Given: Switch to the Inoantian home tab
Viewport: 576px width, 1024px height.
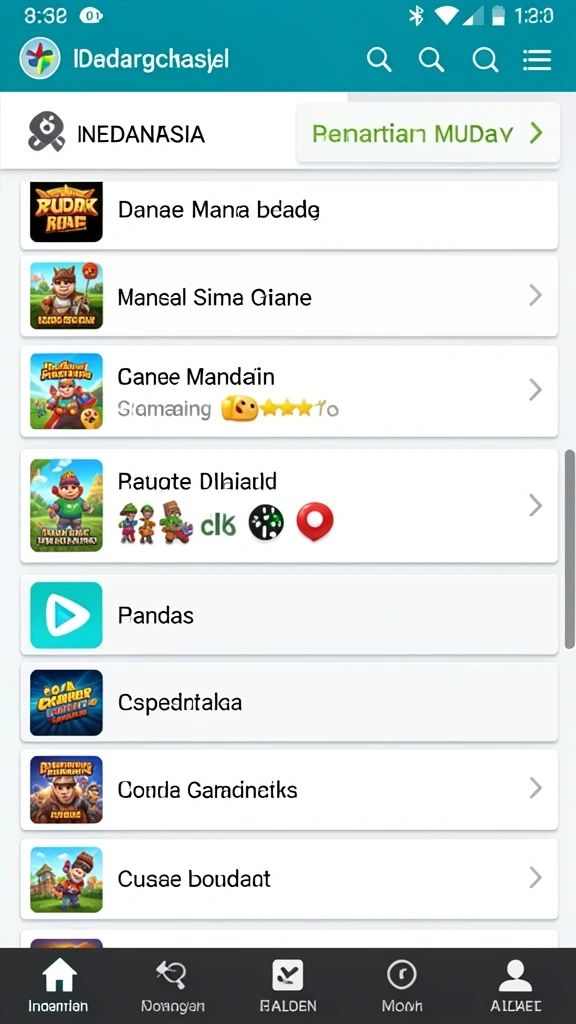Looking at the screenshot, I should point(58,987).
